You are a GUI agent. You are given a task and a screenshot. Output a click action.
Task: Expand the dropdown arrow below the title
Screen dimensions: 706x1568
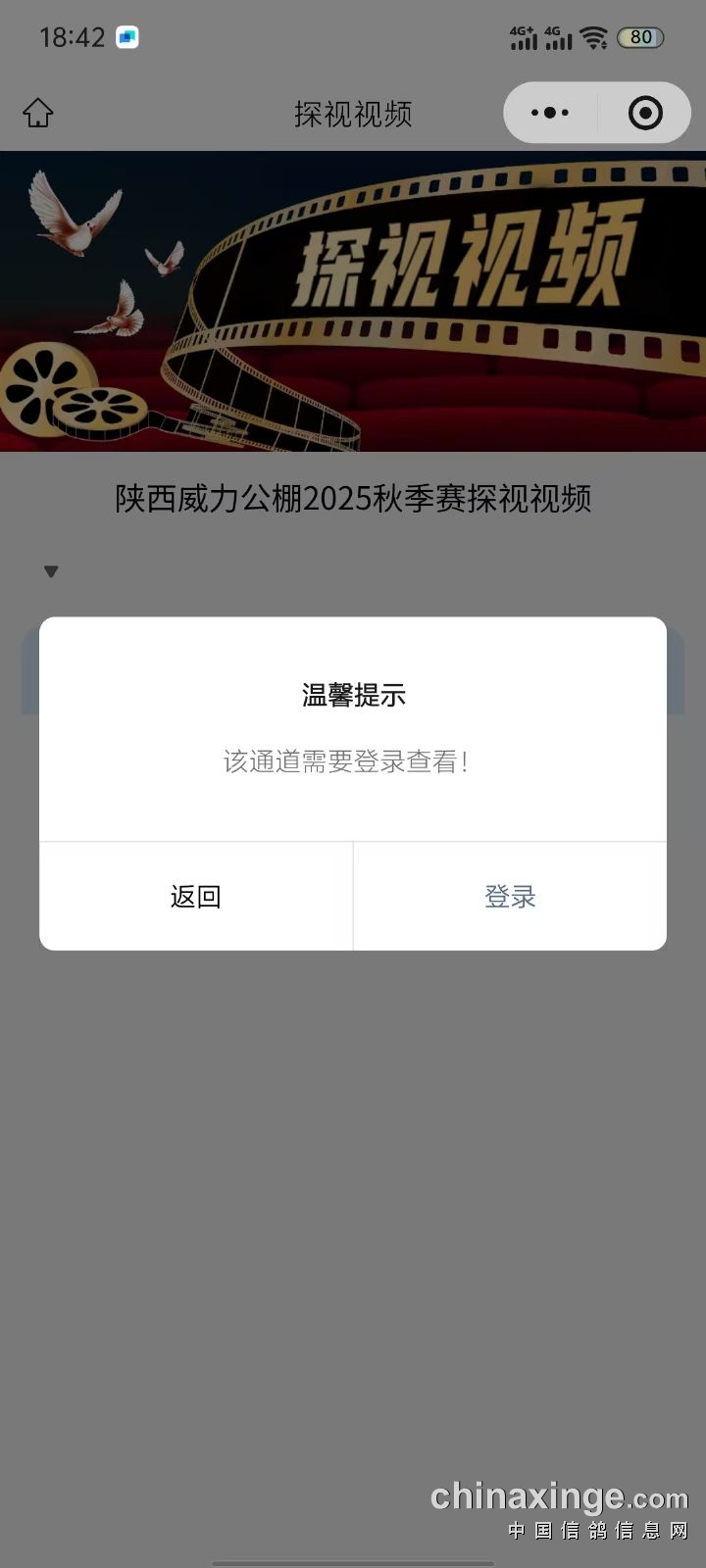tap(51, 571)
